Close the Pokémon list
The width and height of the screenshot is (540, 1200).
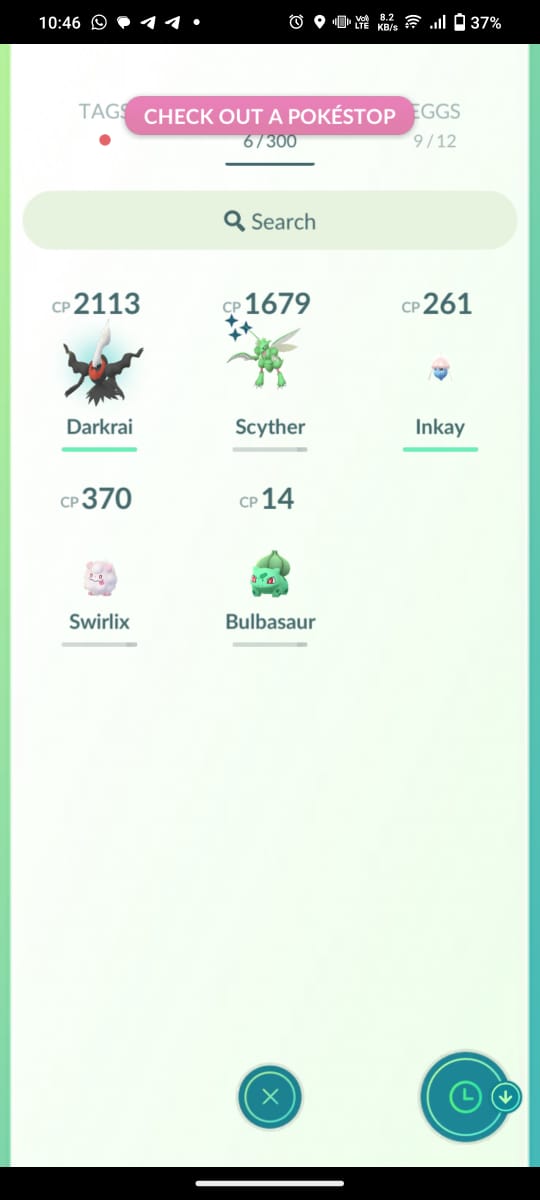270,1097
